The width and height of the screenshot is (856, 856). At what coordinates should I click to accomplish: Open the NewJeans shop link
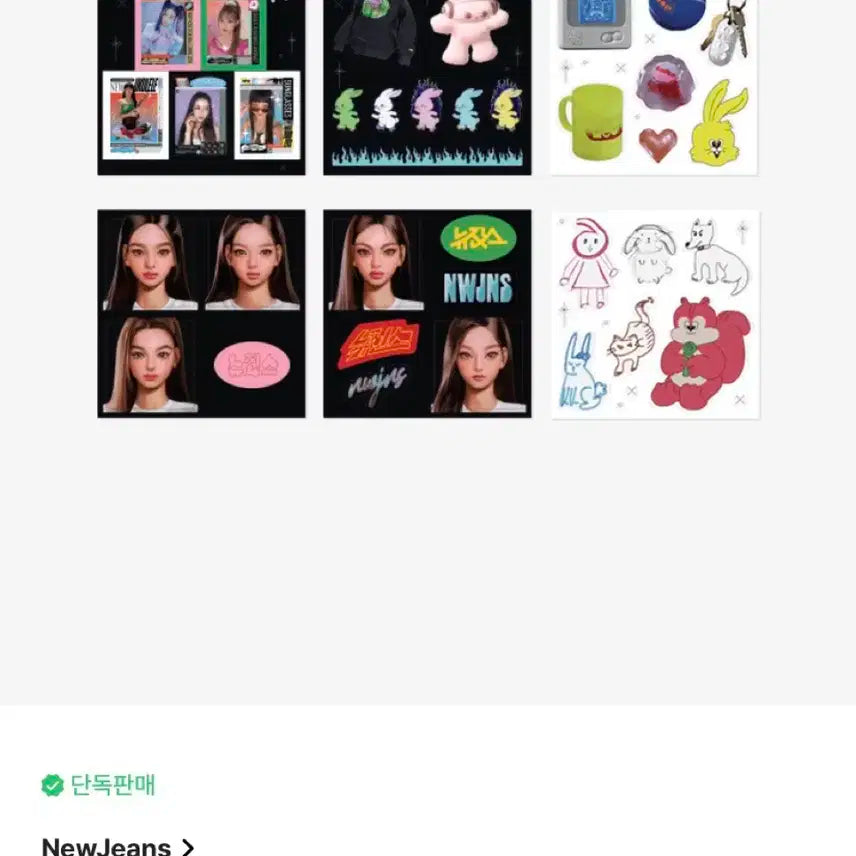[118, 846]
